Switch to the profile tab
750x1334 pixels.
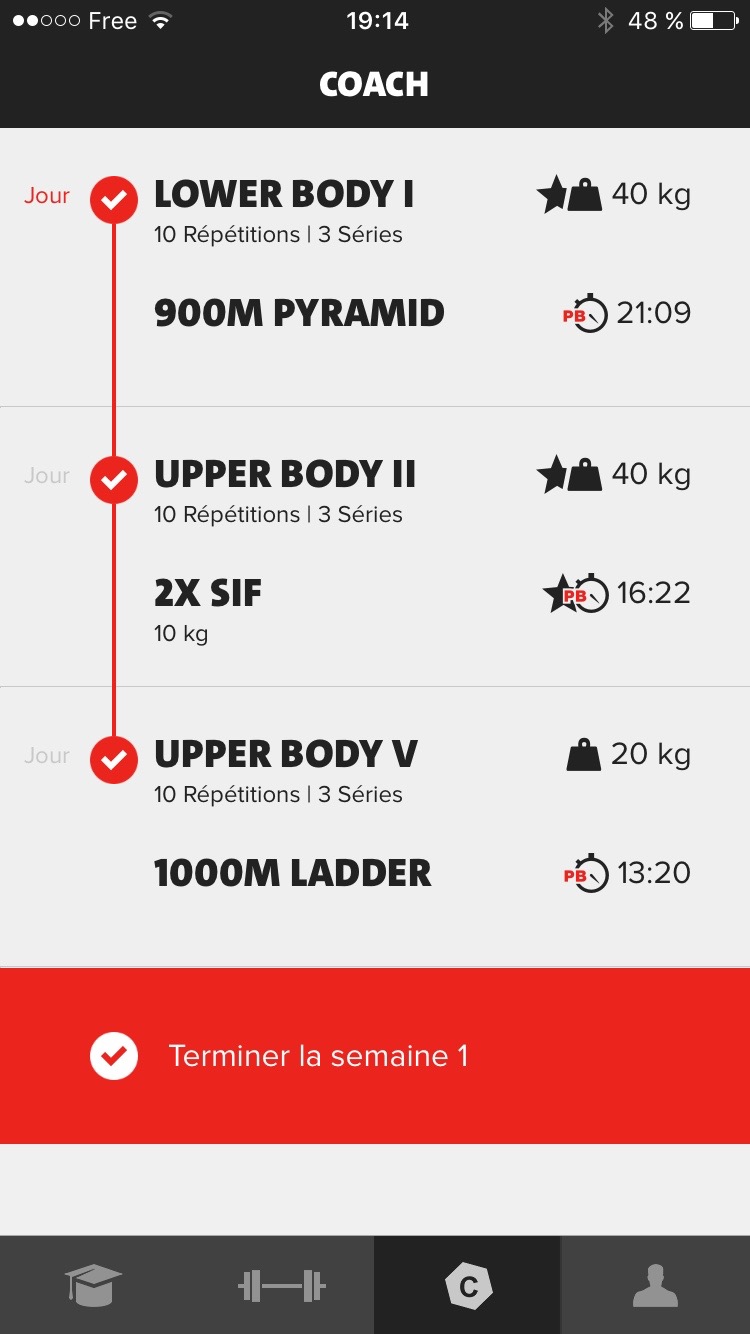click(656, 1285)
